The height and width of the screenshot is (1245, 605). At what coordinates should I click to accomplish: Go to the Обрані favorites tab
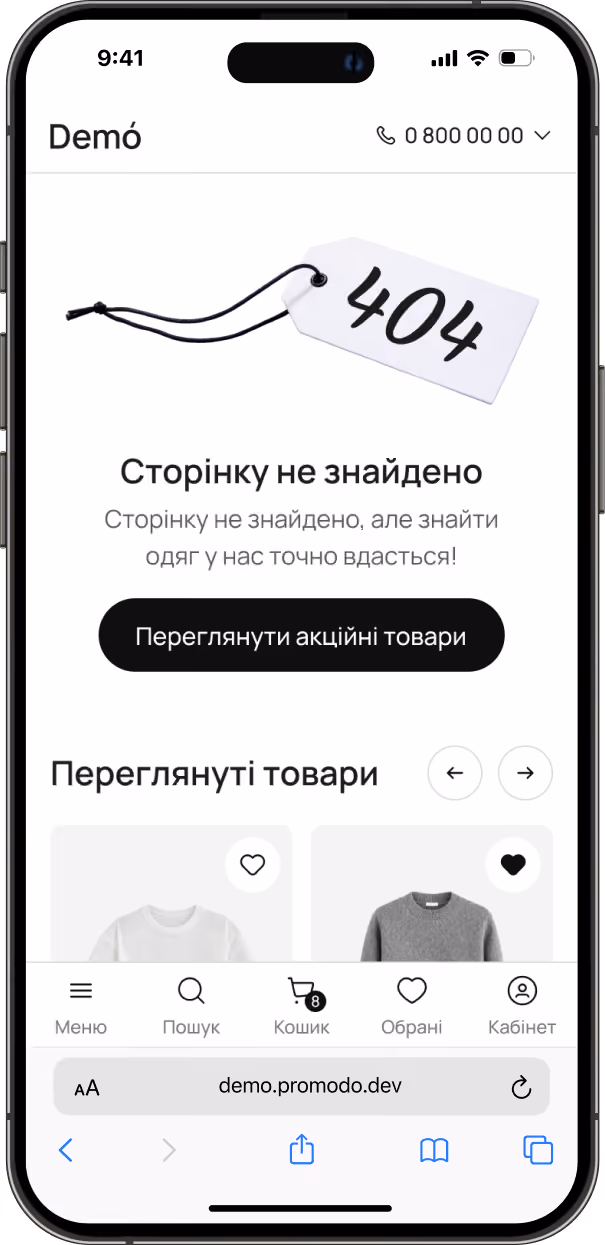(412, 1006)
